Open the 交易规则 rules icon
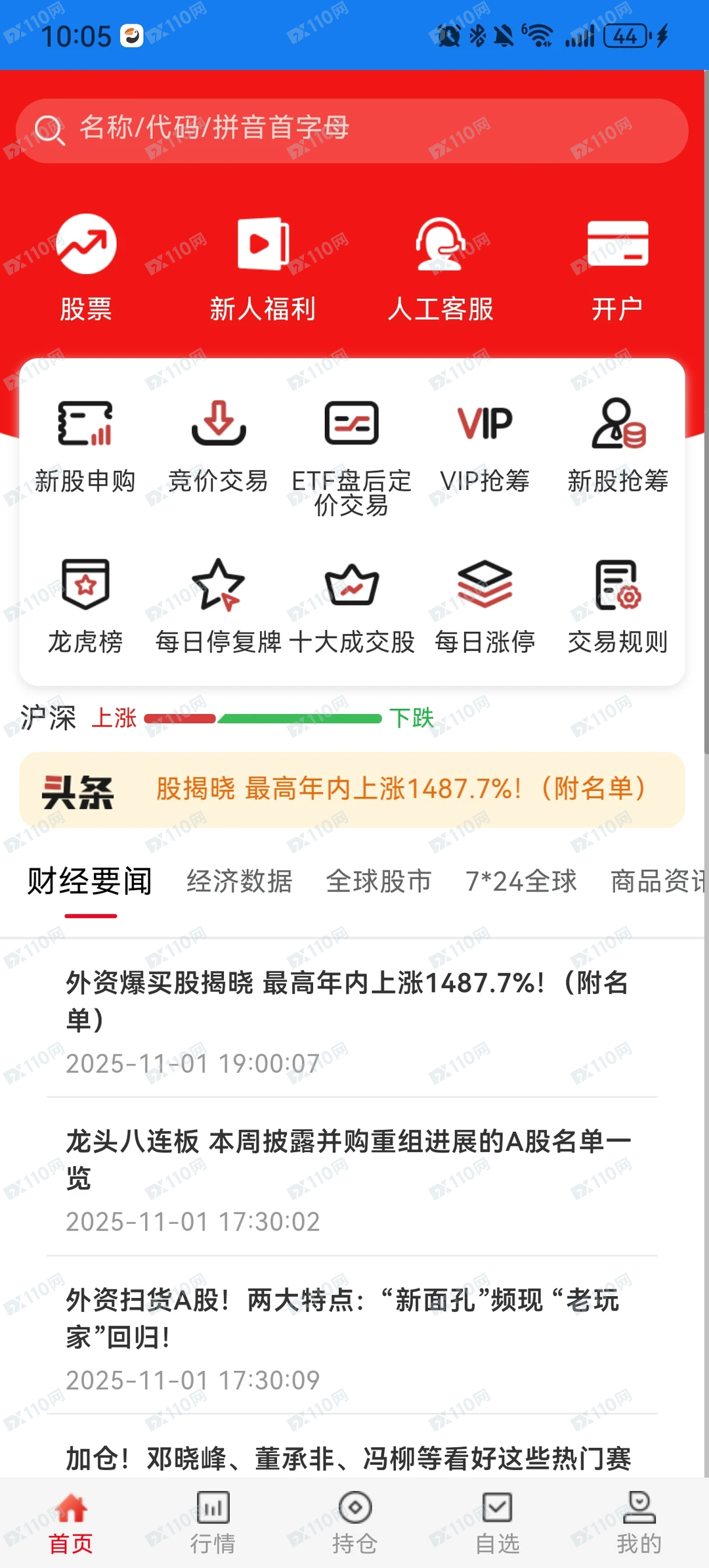709x1568 pixels. coord(618,587)
